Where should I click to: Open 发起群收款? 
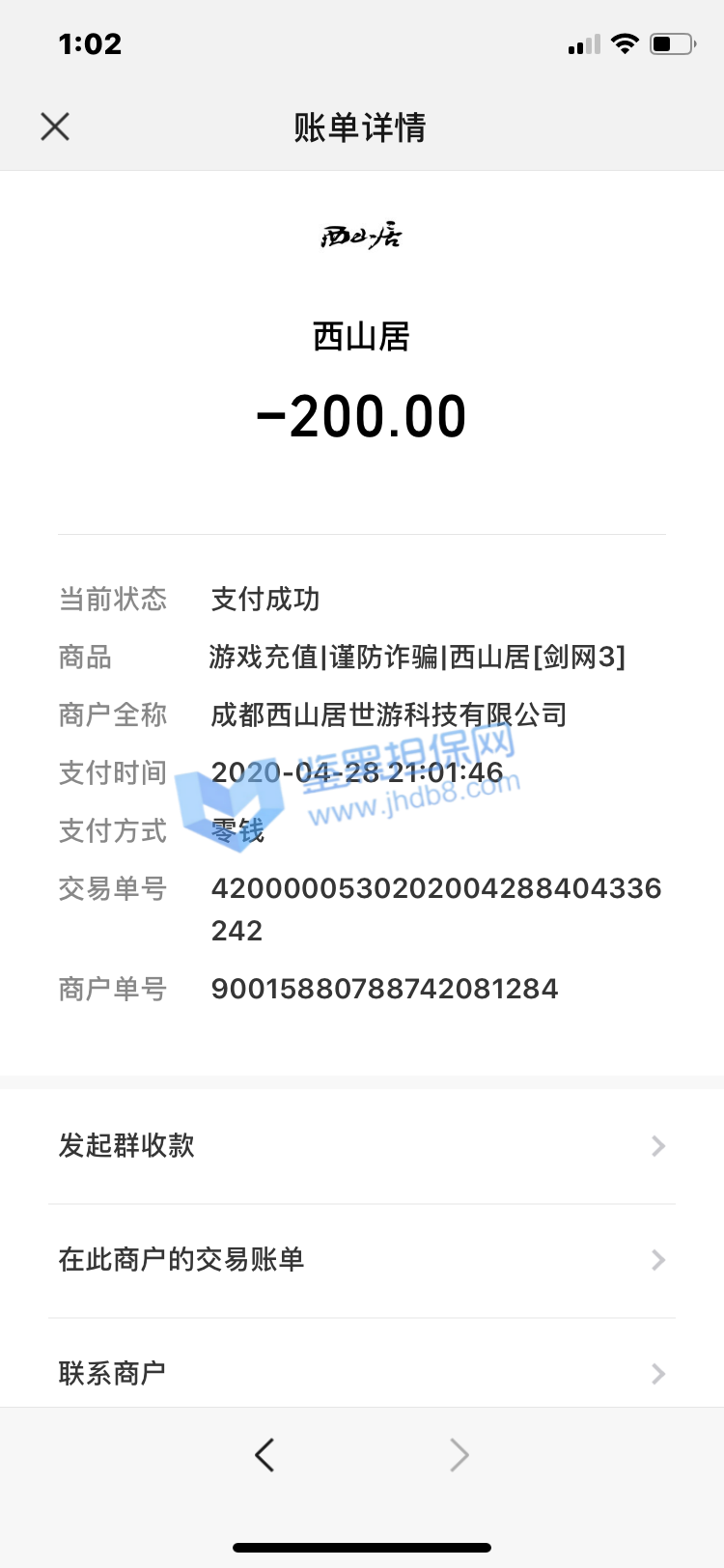point(362,1146)
